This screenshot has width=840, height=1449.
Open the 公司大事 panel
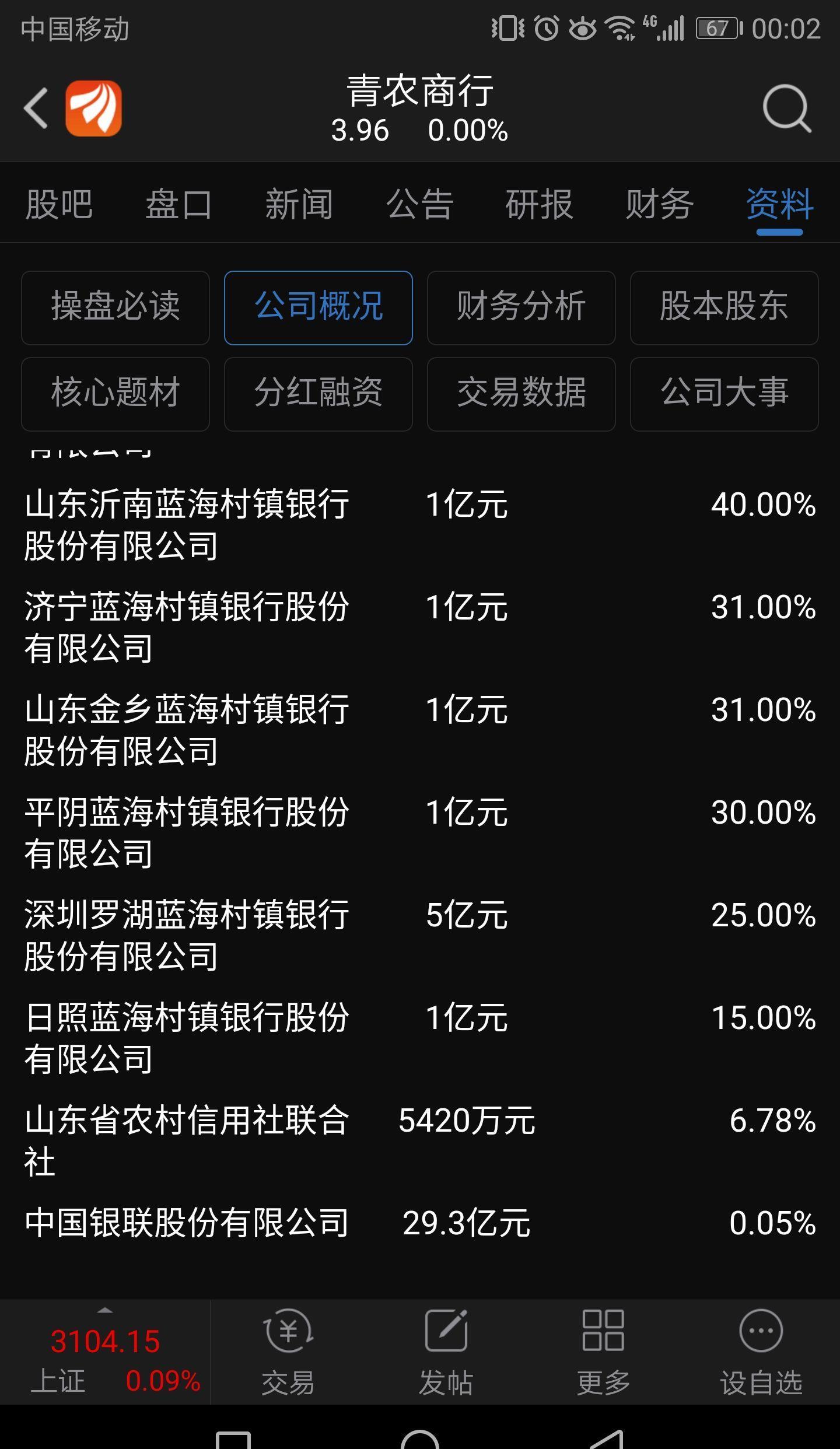tap(724, 394)
